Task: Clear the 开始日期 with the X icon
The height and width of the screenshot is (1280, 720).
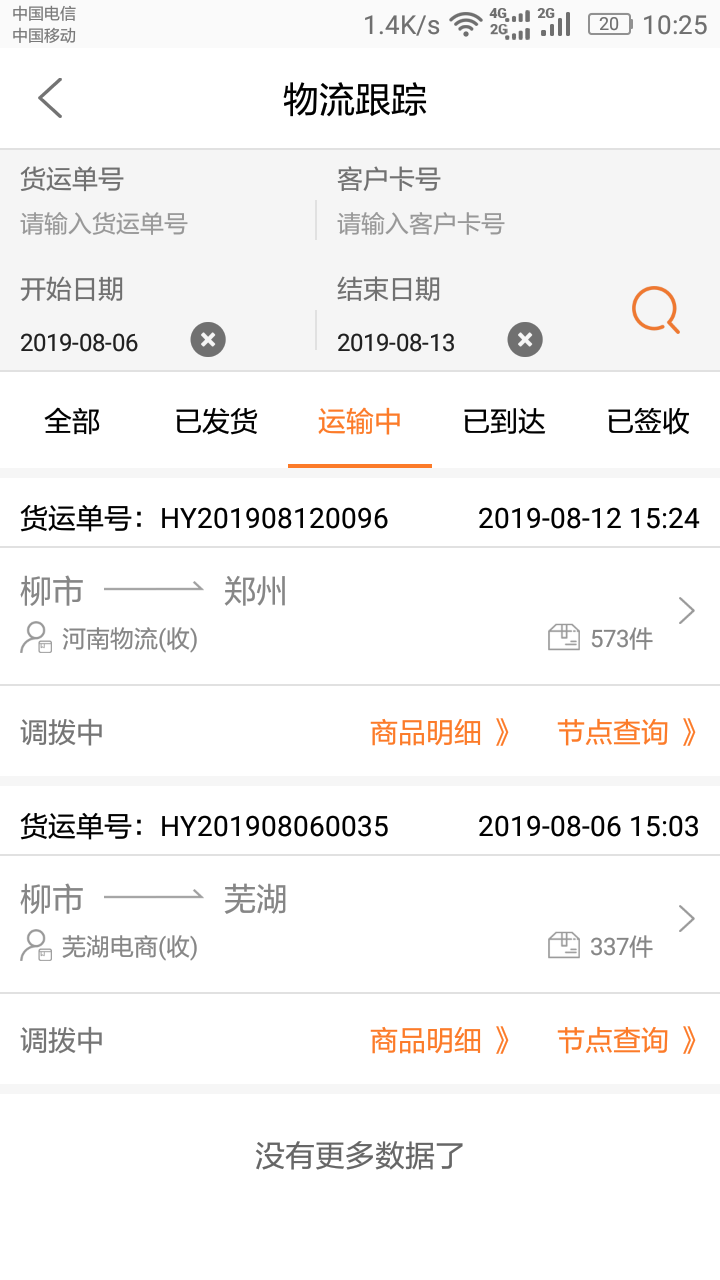Action: (x=208, y=340)
